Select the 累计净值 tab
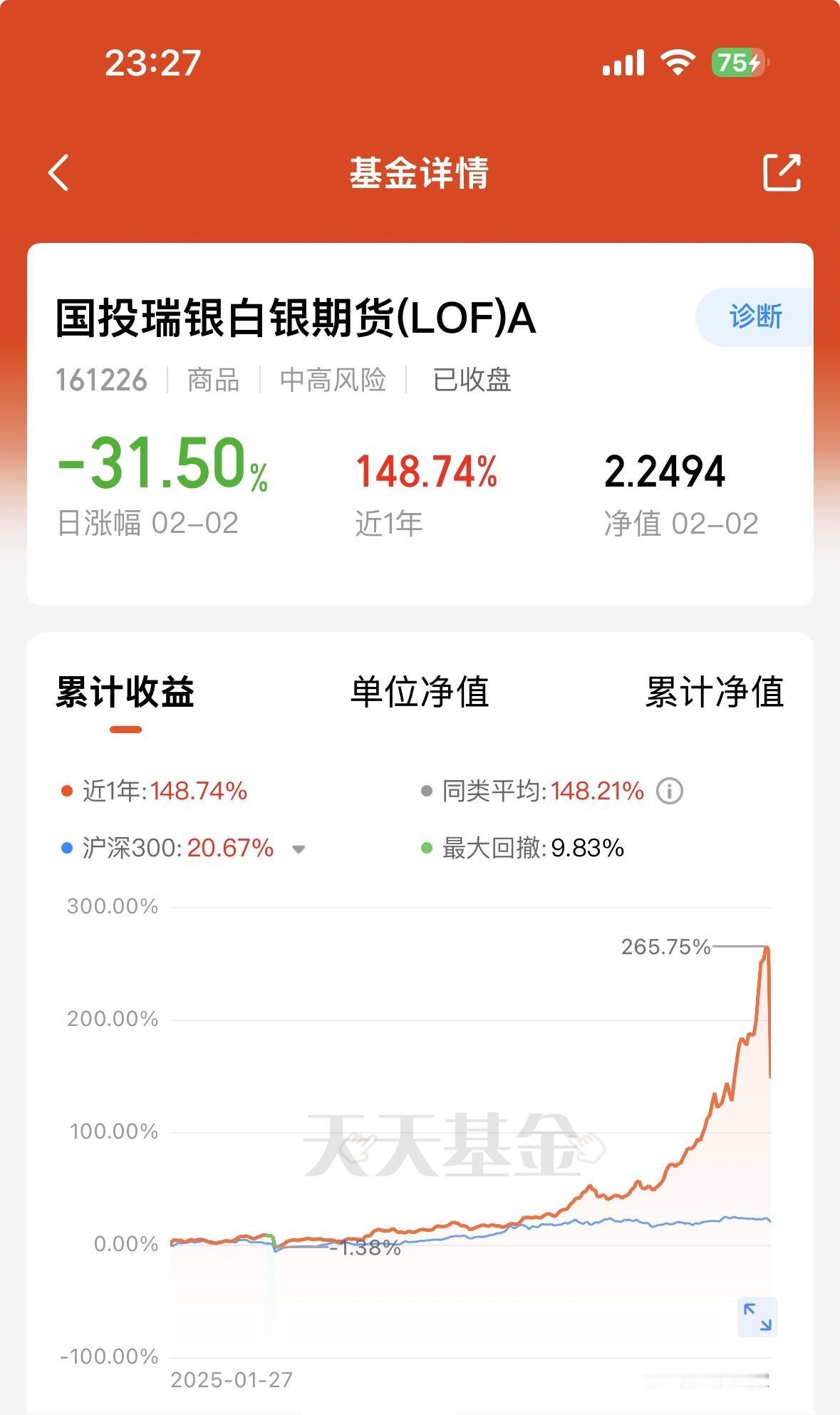The width and height of the screenshot is (840, 1415). pyautogui.click(x=712, y=690)
